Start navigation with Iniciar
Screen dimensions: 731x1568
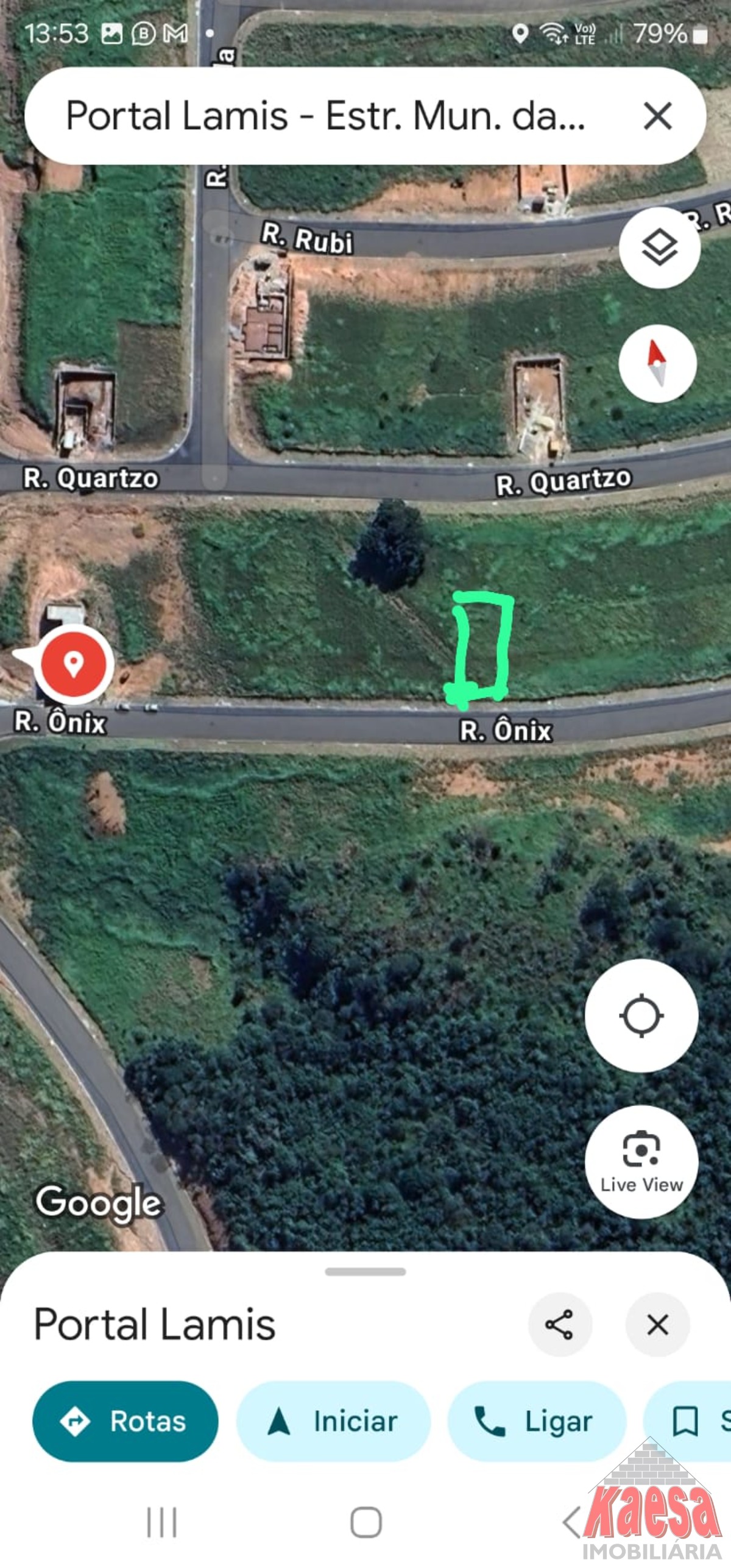tap(333, 1421)
